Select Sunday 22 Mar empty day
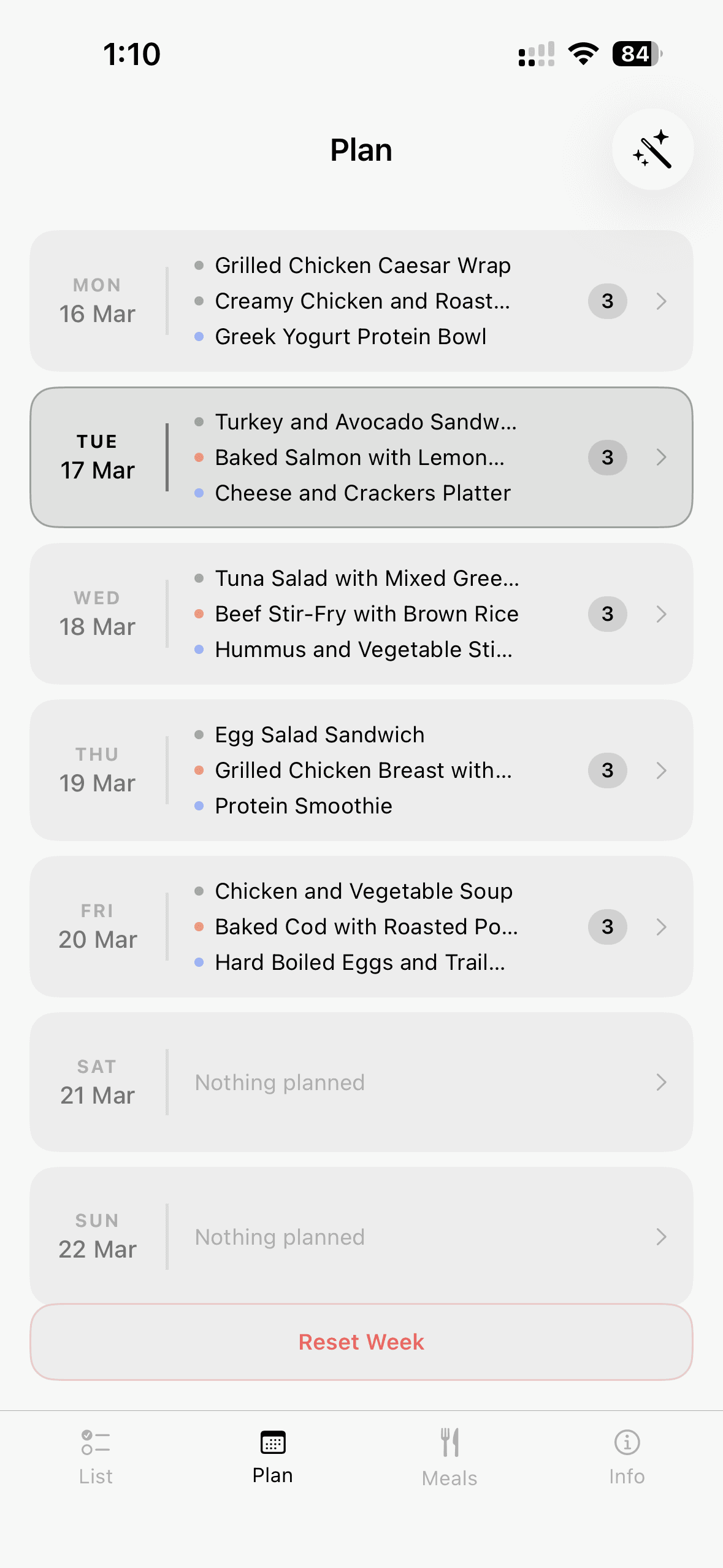The height and width of the screenshot is (1568, 723). pos(361,1236)
